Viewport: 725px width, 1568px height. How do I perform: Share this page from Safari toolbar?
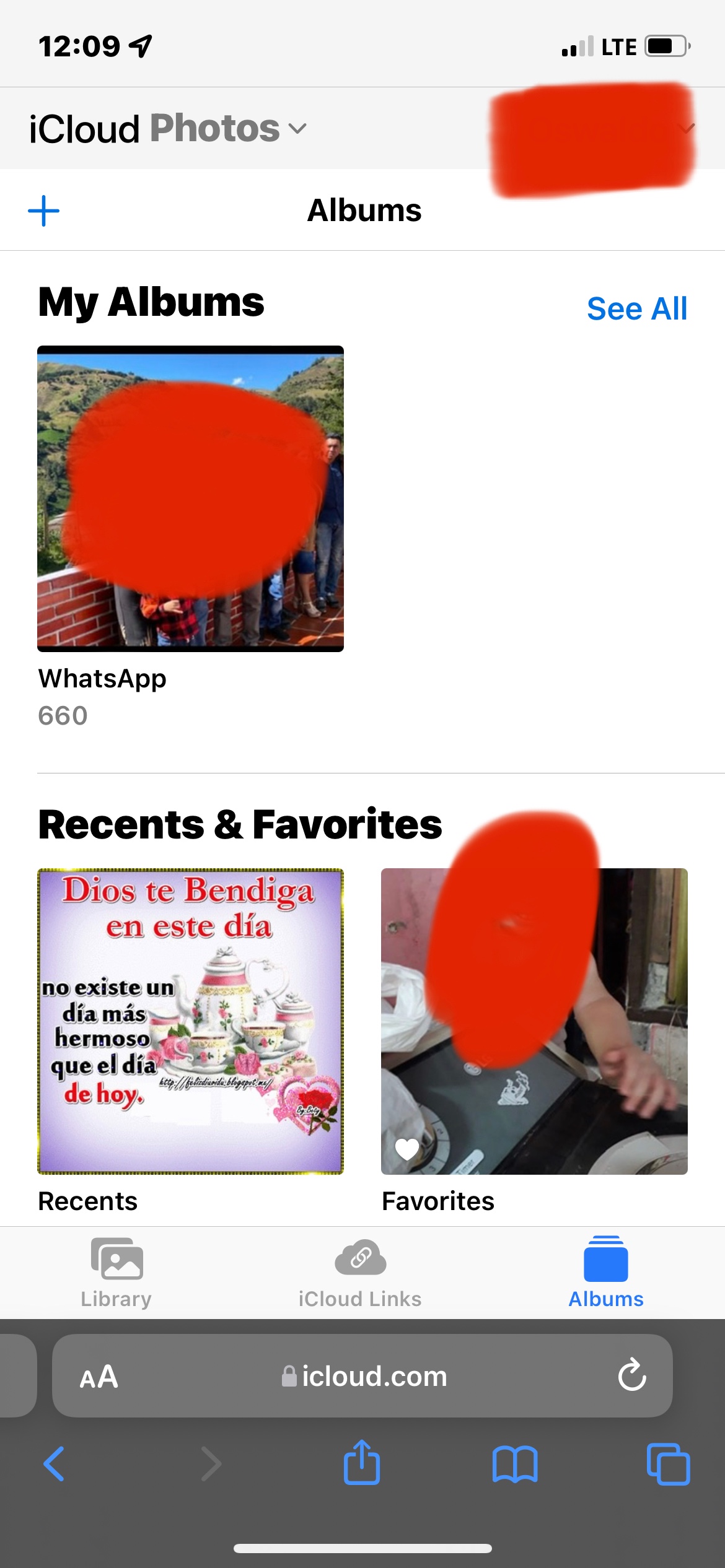click(362, 1462)
